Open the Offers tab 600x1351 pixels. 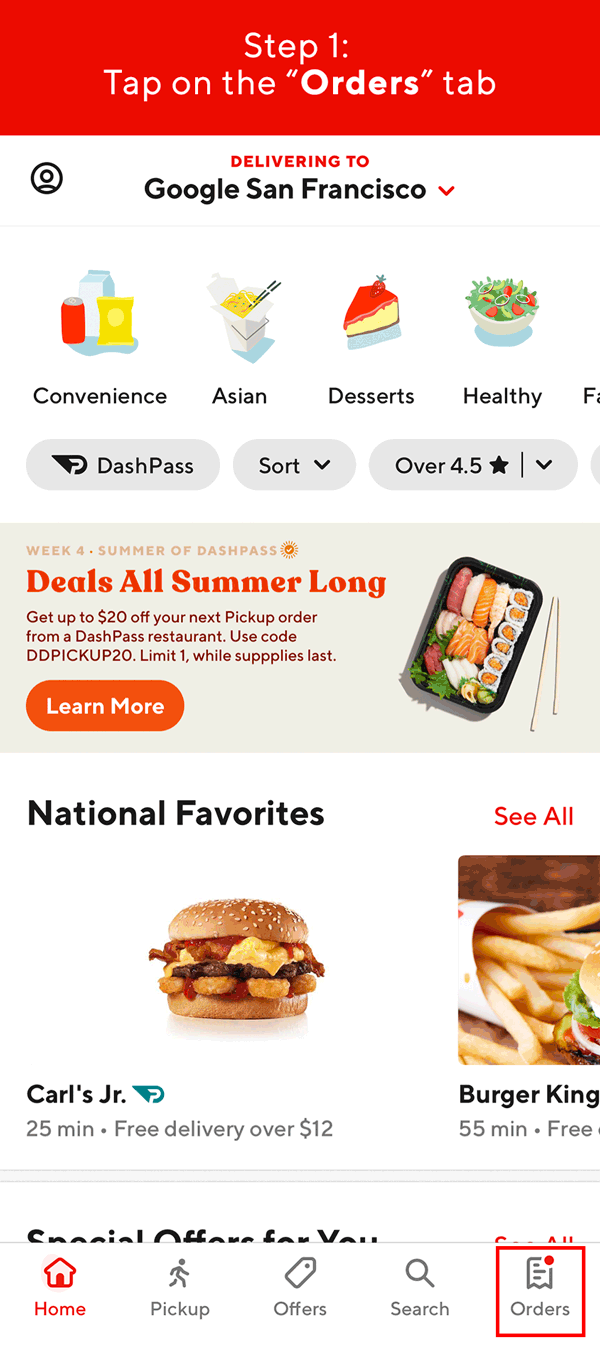300,1289
